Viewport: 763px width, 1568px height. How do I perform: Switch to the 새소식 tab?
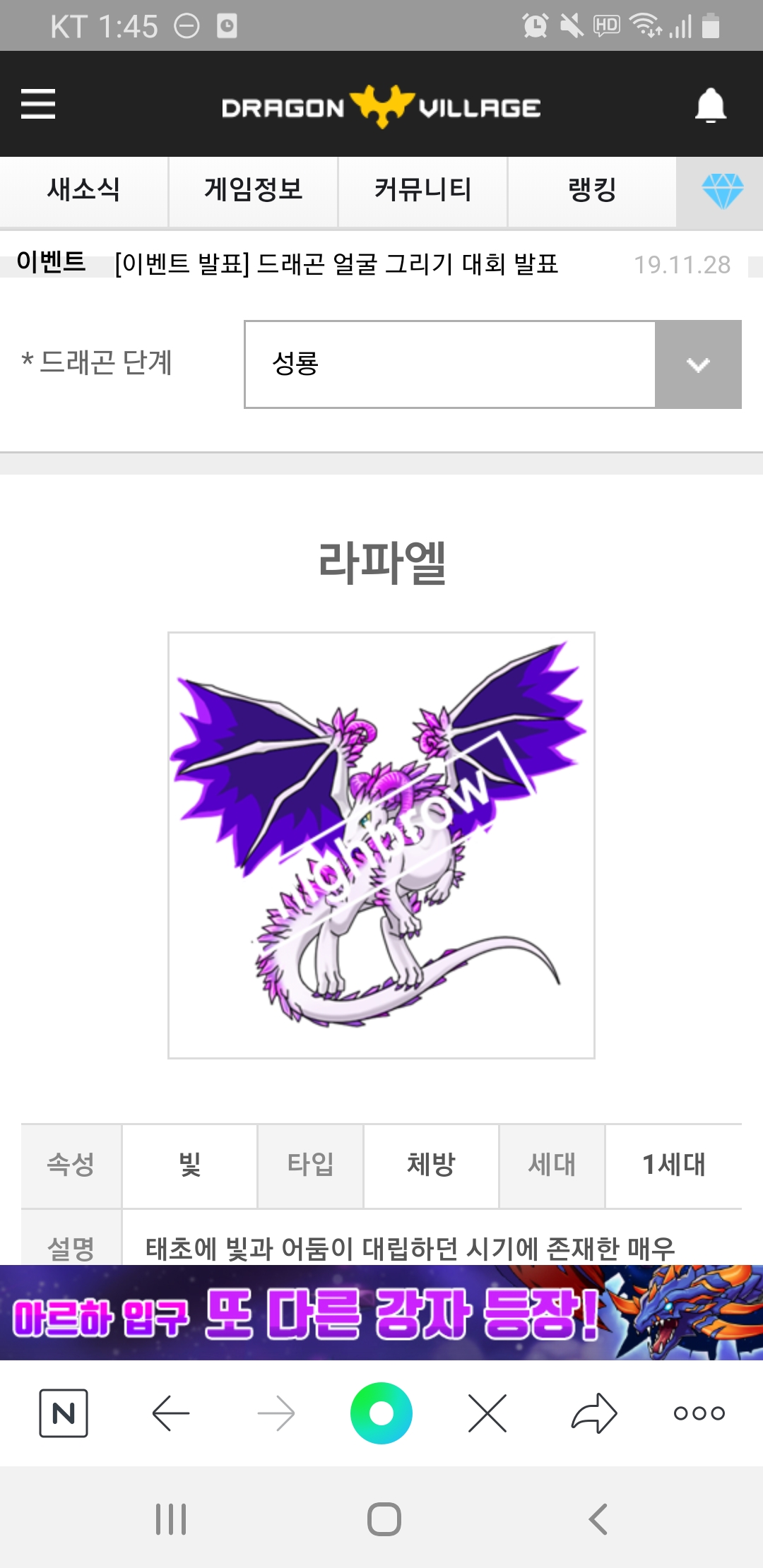click(83, 190)
